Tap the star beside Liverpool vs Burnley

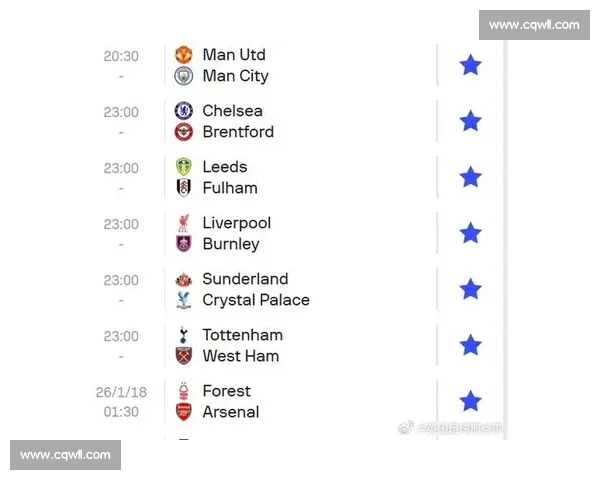[470, 233]
